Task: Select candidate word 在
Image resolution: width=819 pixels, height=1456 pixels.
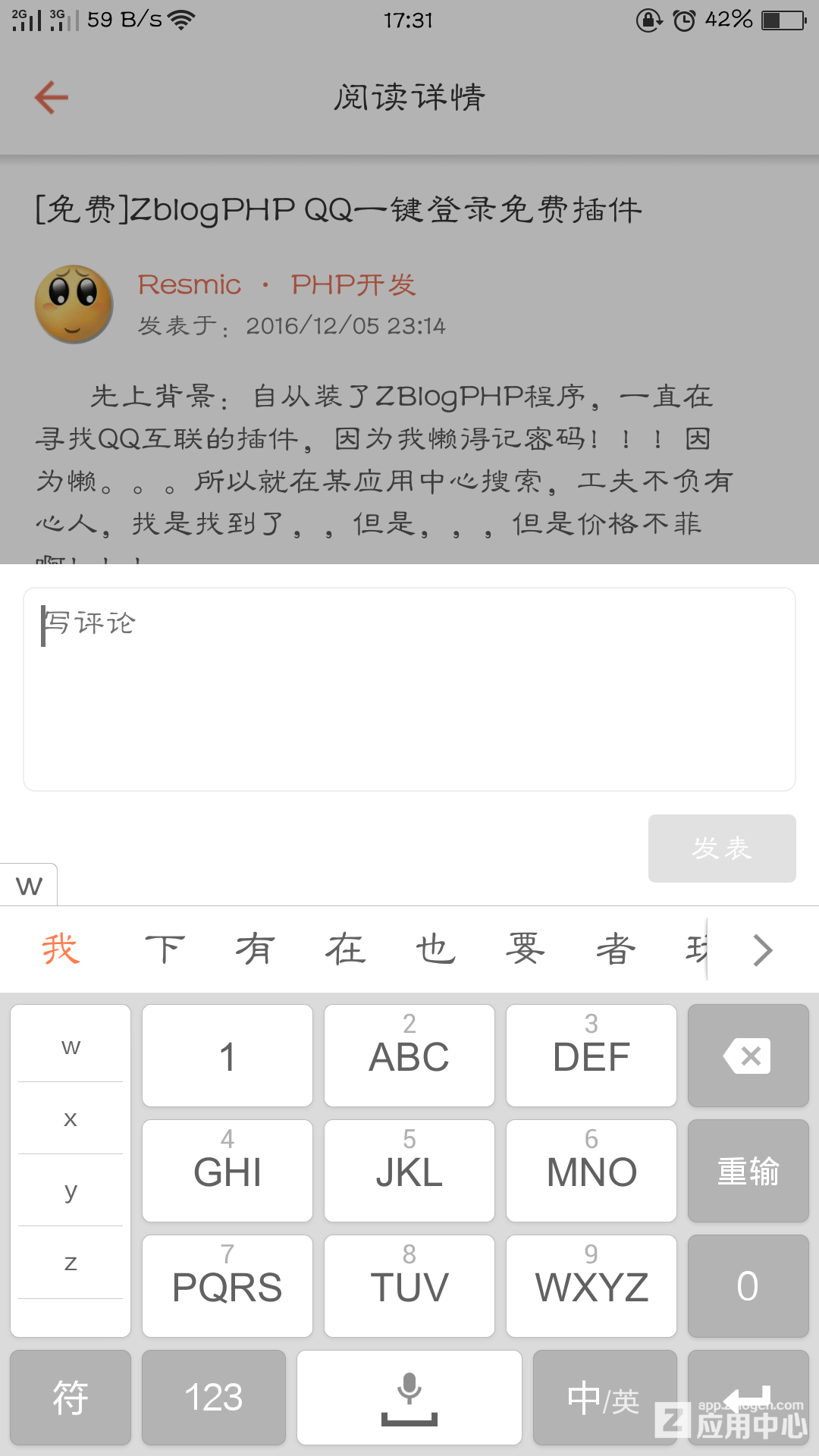Action: coord(345,949)
